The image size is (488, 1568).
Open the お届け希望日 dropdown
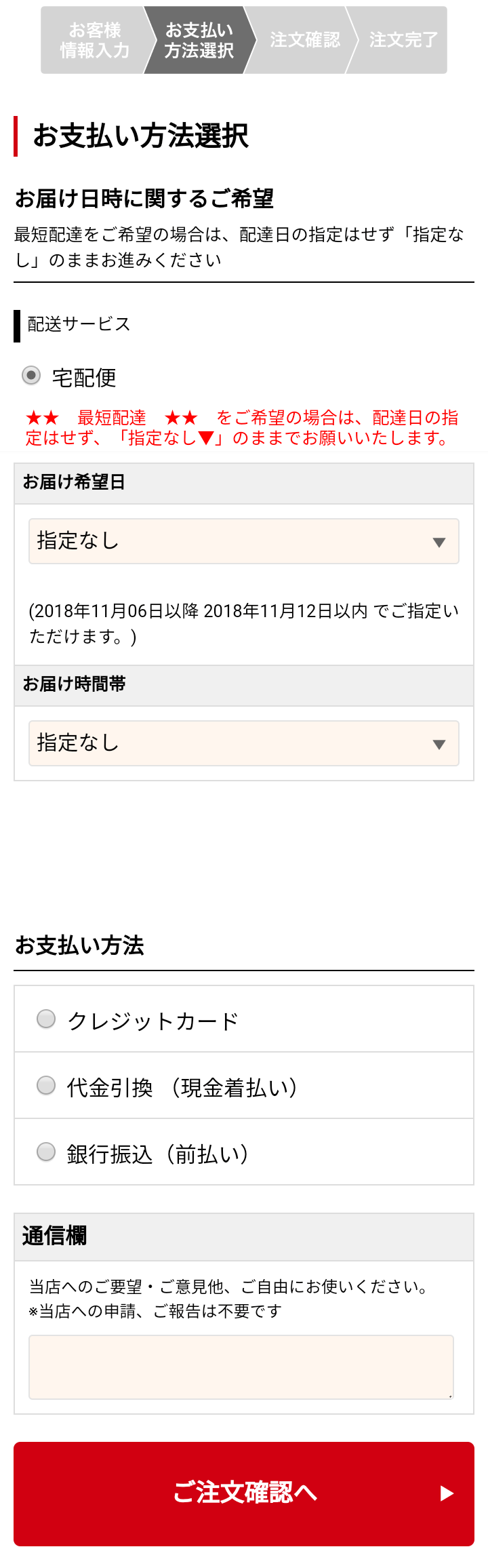click(x=244, y=541)
